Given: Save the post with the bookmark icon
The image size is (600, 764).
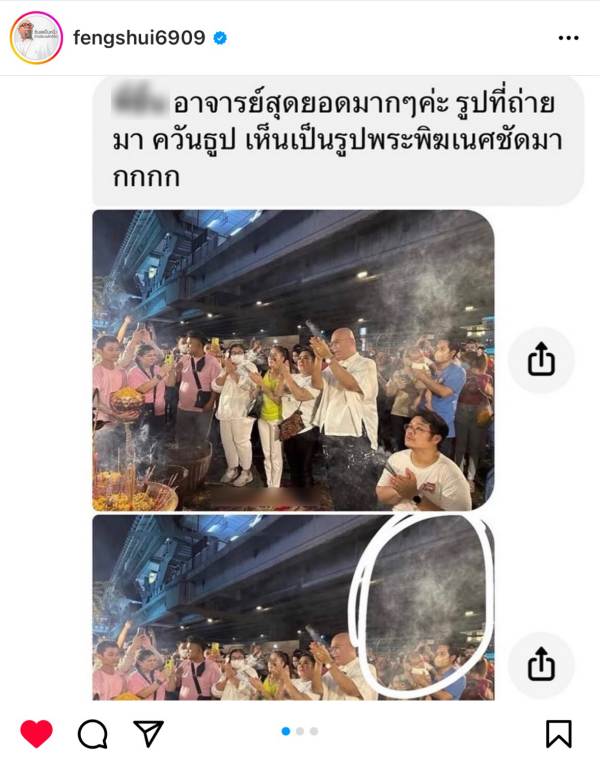Looking at the screenshot, I should pos(558,734).
